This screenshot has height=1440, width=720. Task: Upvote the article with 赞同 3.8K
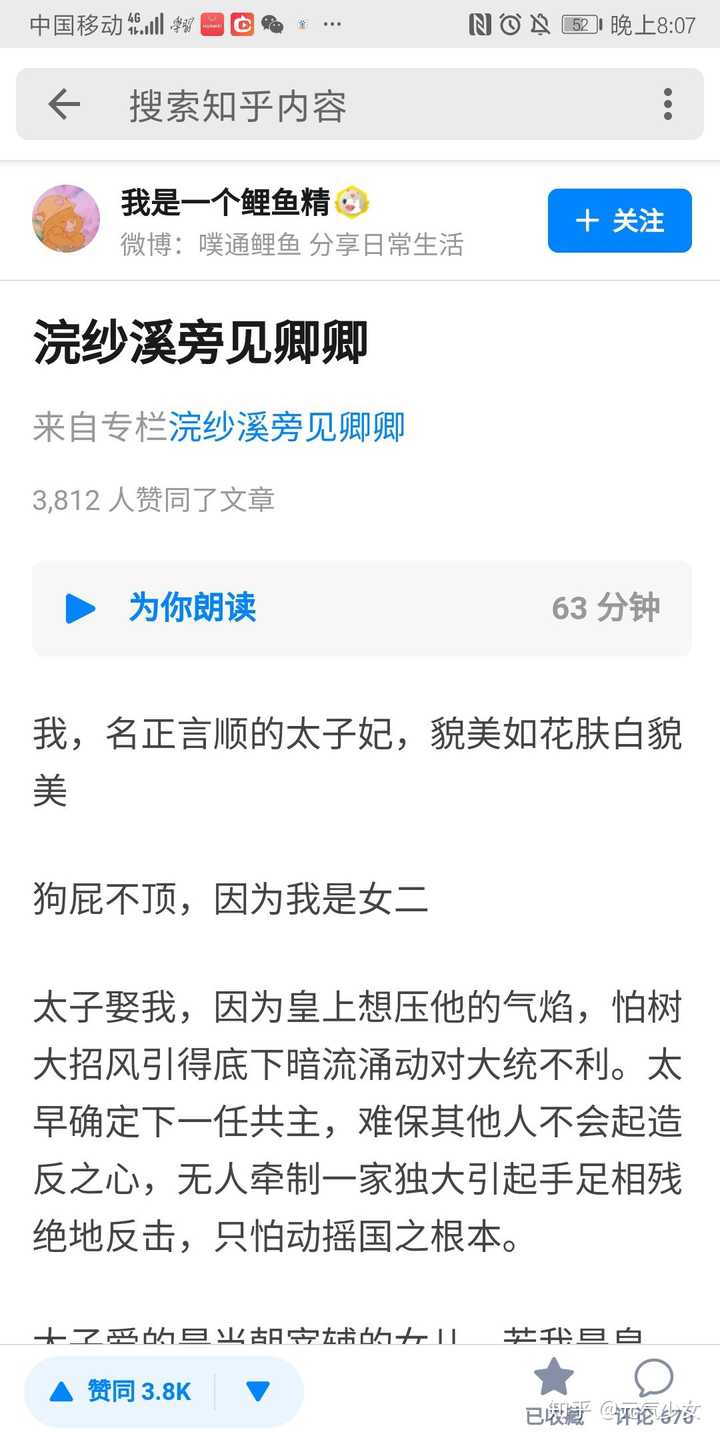pyautogui.click(x=121, y=1391)
